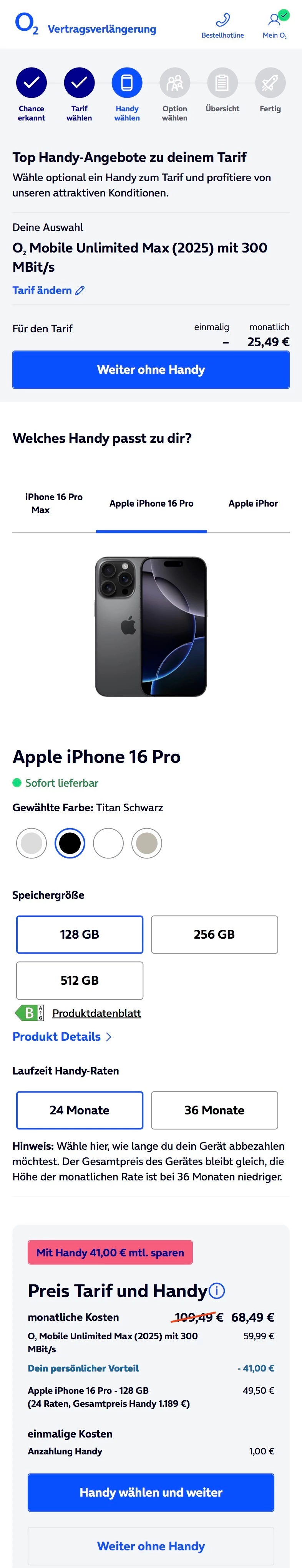
Task: Choose the light grey color swatch
Action: tap(32, 843)
